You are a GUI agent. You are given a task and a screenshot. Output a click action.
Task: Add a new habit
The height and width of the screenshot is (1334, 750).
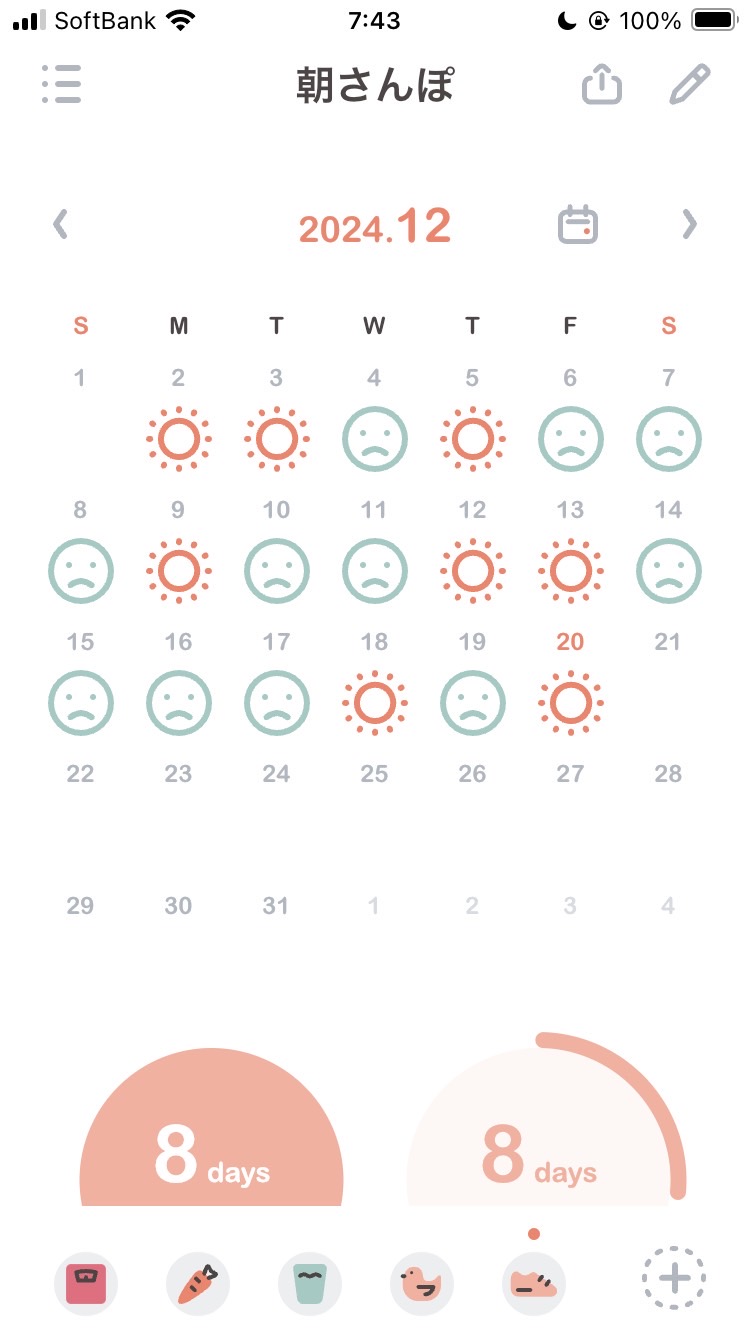pyautogui.click(x=673, y=1277)
